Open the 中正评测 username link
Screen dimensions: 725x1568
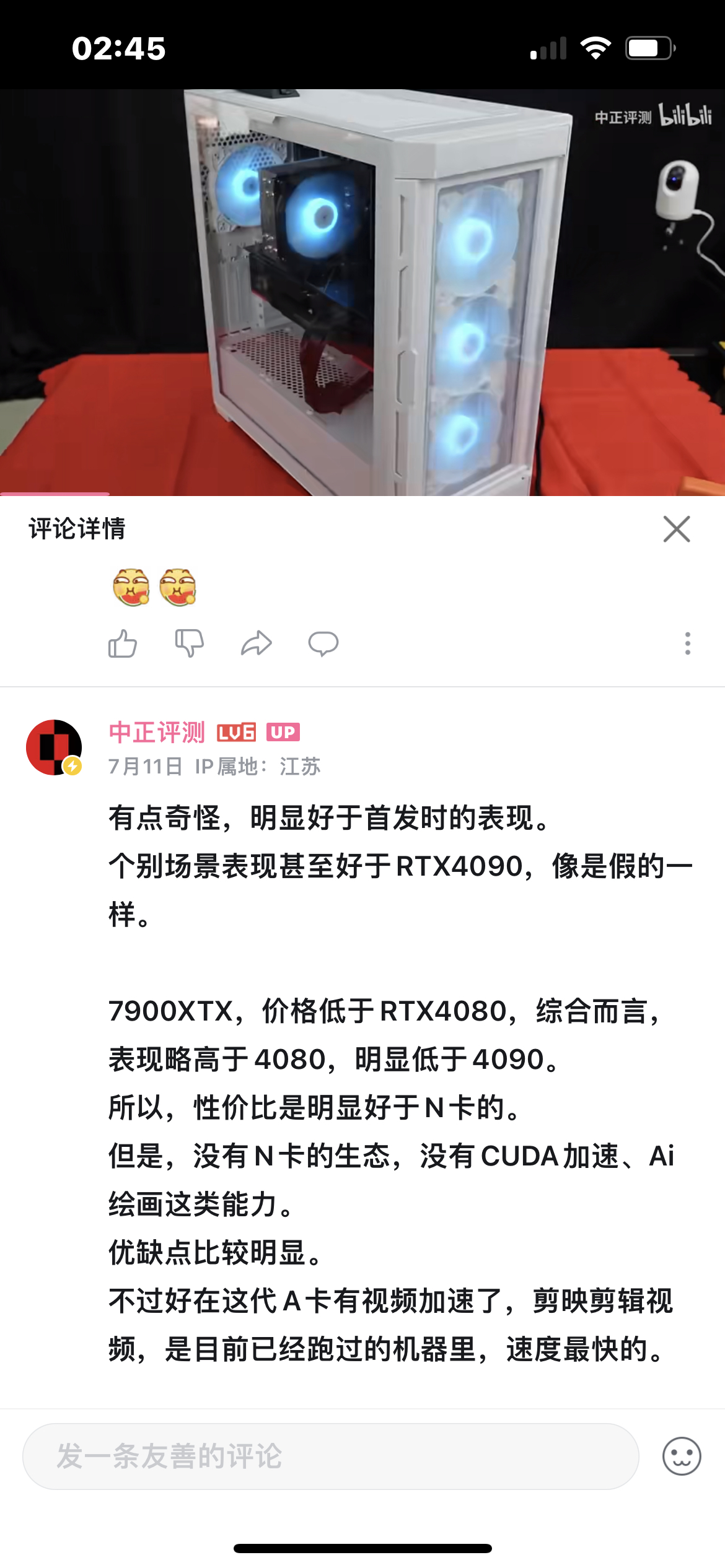coord(157,732)
